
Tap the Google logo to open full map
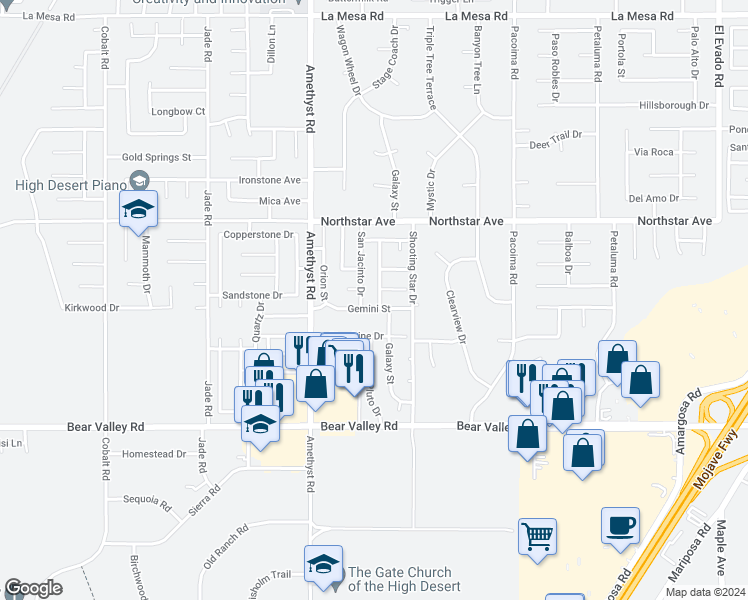(33, 588)
